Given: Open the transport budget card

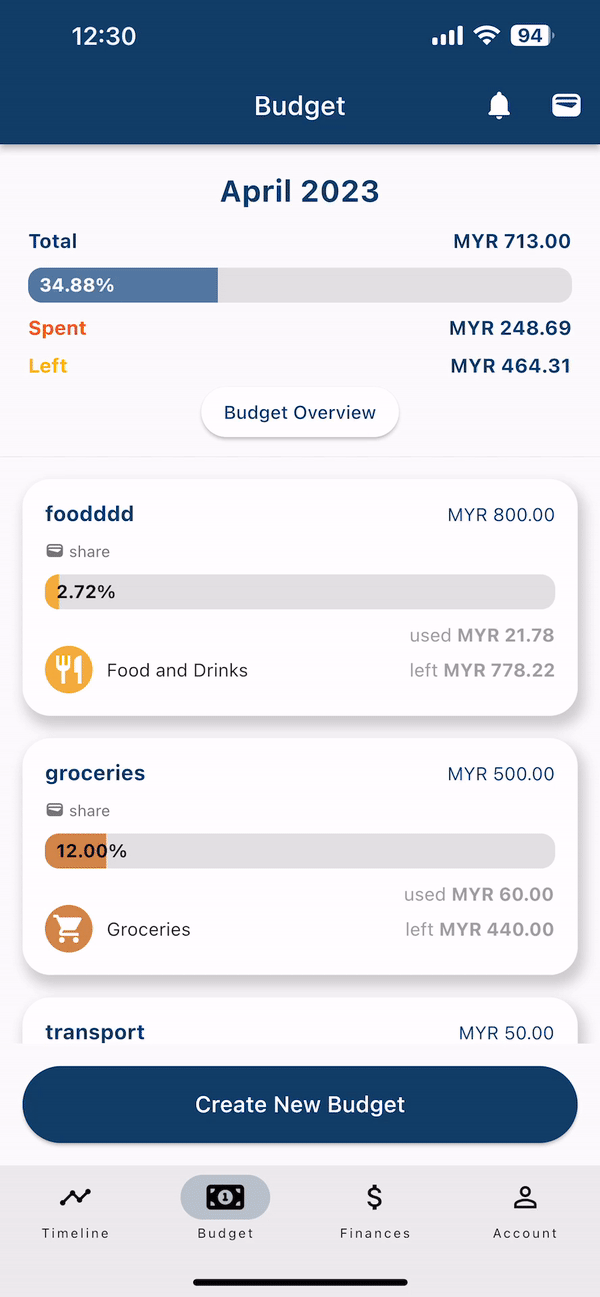Looking at the screenshot, I should coord(300,1025).
